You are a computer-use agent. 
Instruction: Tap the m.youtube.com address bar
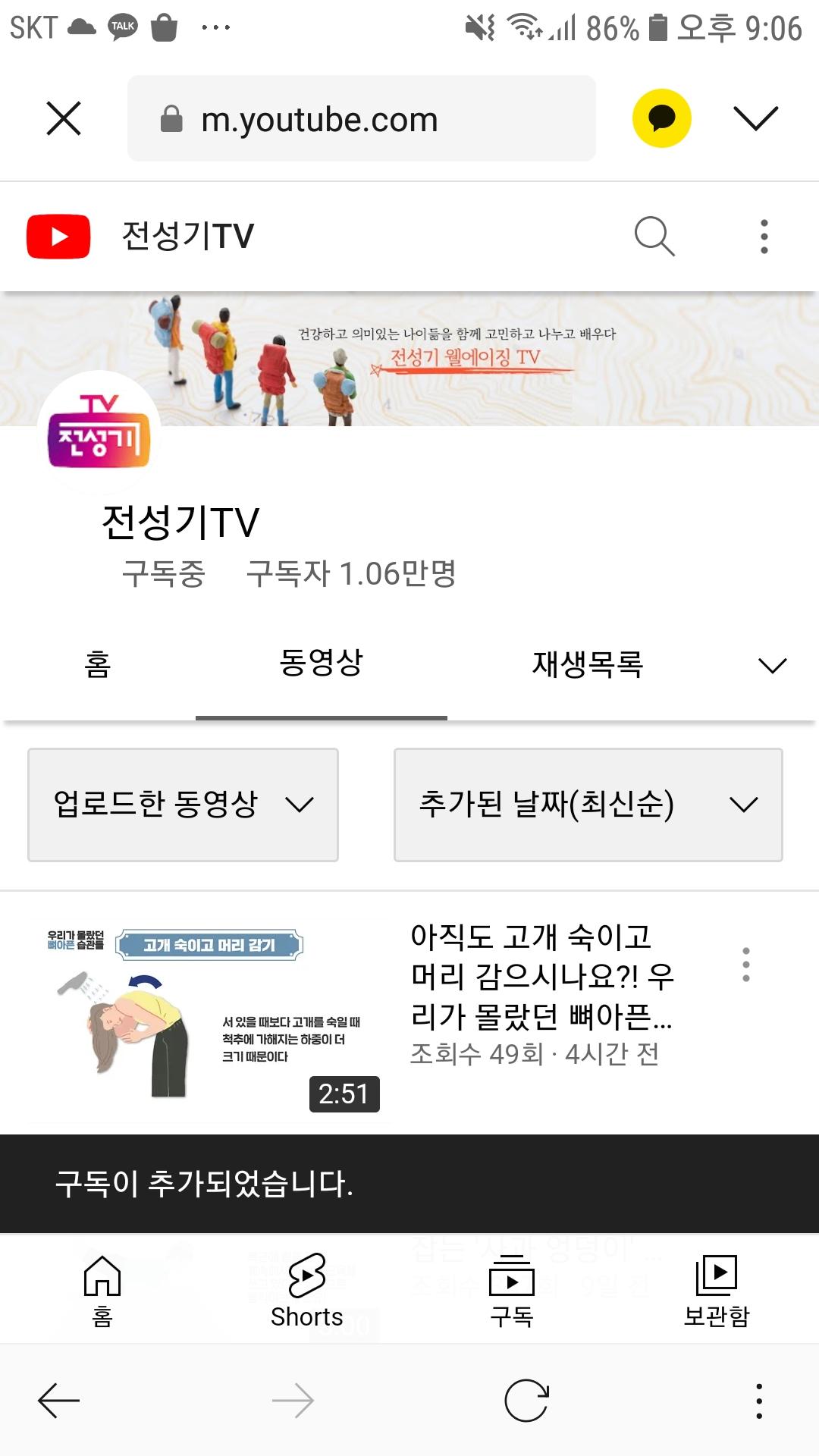(x=361, y=119)
